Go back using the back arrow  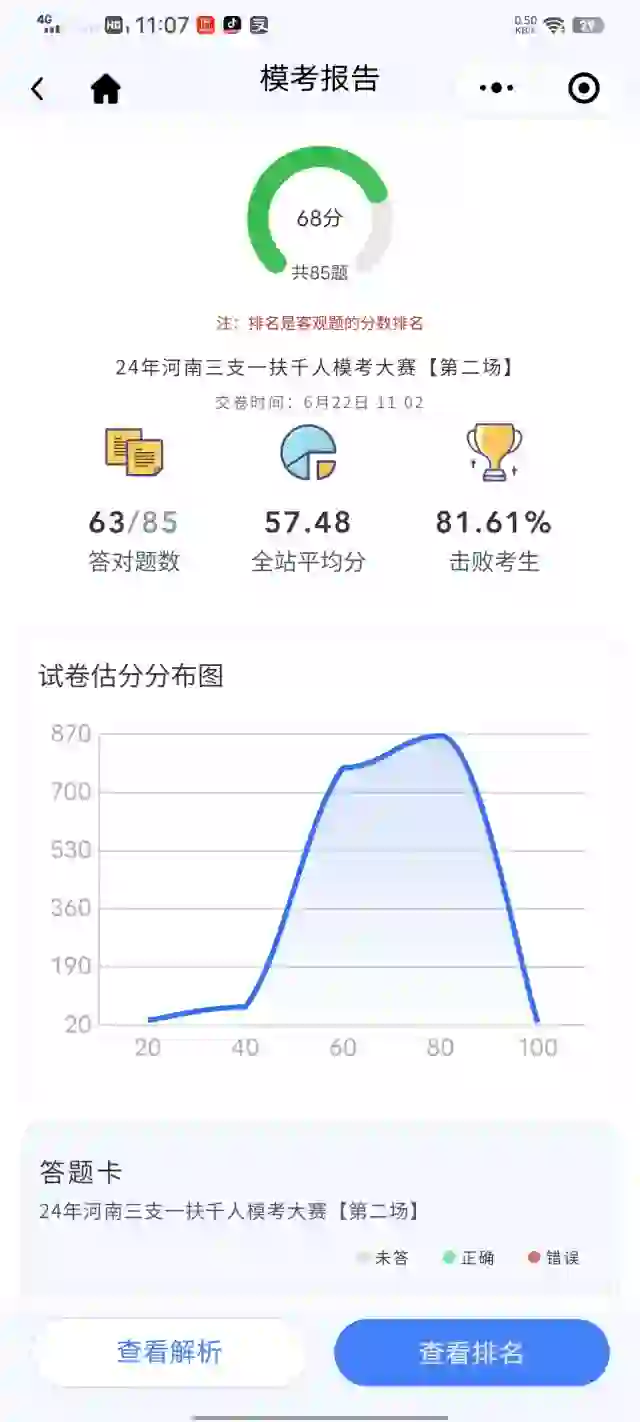(37, 89)
